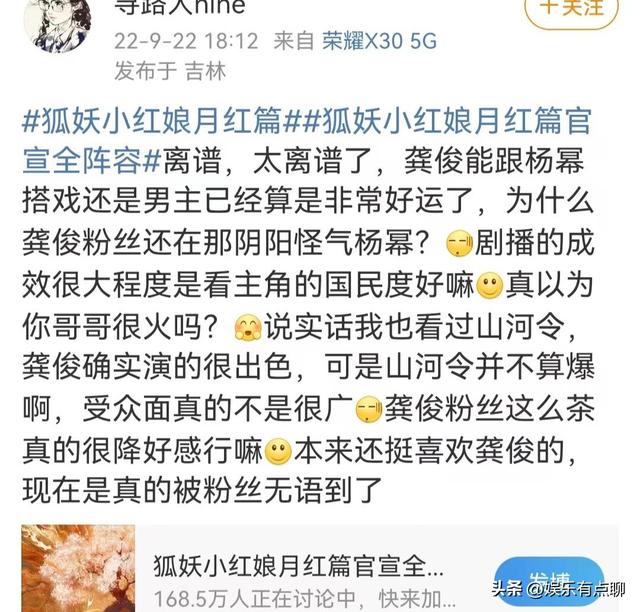Follow the user 寻路人nine

571,10
